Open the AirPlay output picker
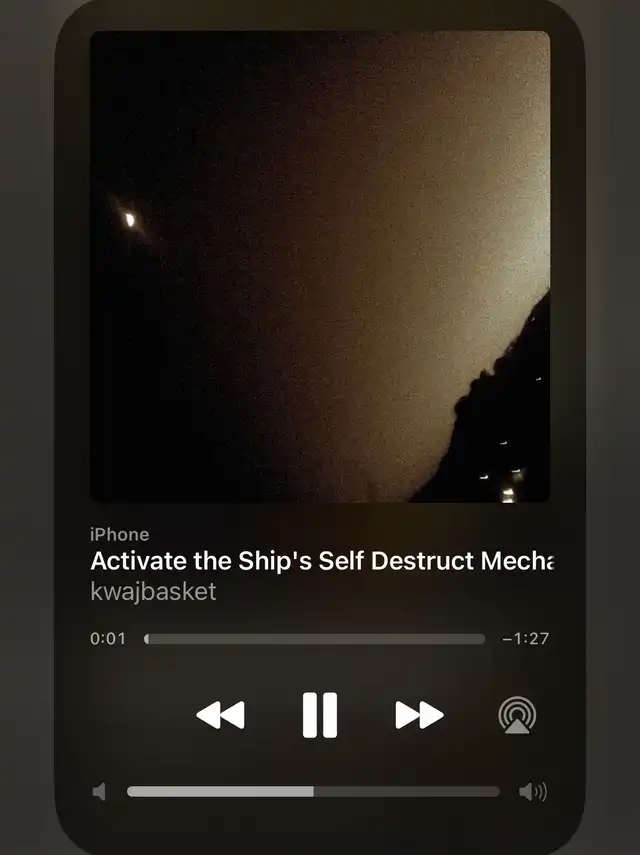This screenshot has width=640, height=855. coord(517,715)
